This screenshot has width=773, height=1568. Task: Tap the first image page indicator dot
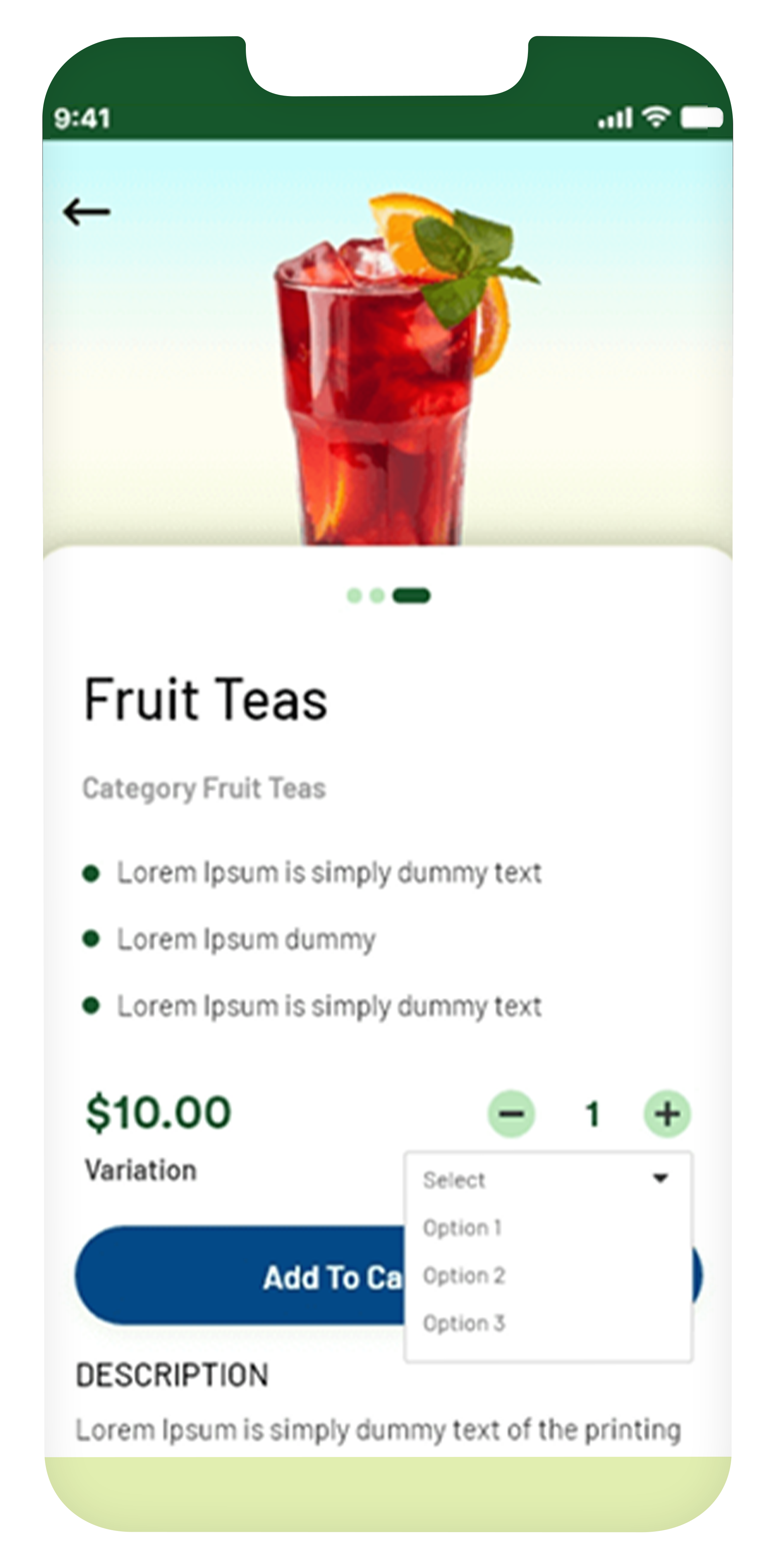pos(354,595)
